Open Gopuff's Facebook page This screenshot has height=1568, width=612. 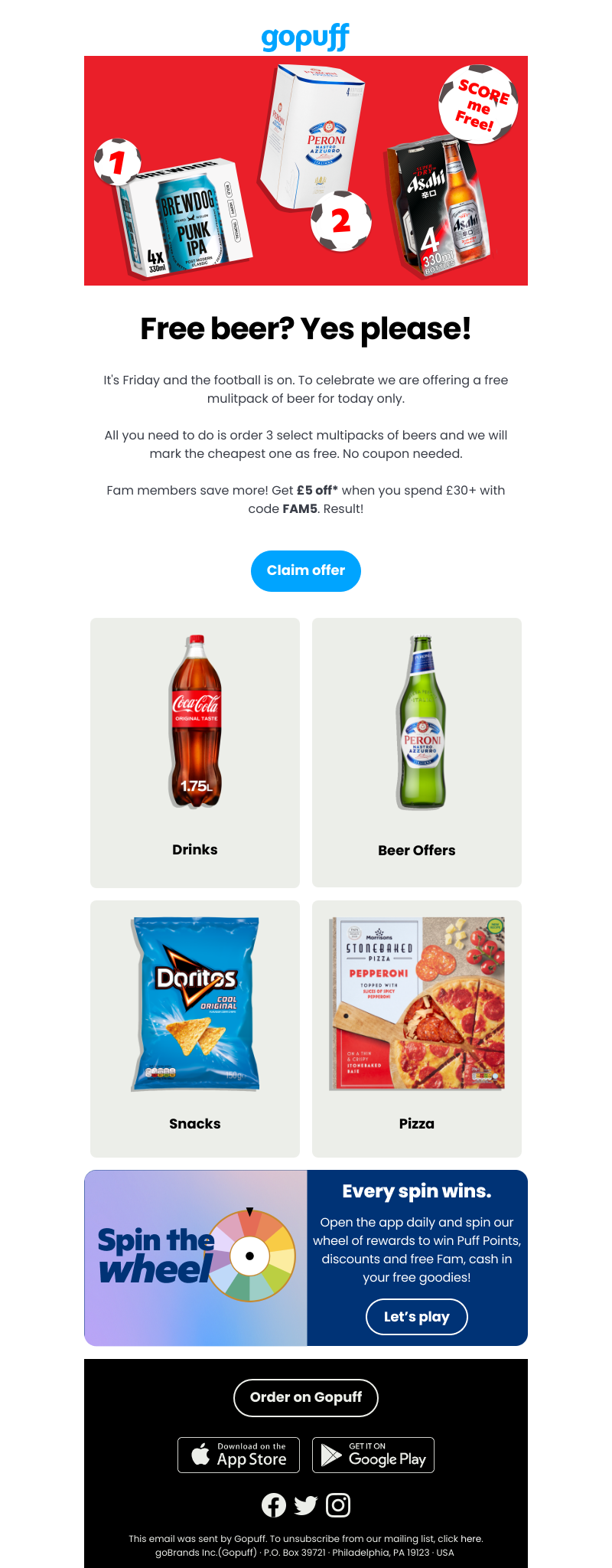coord(274,1505)
